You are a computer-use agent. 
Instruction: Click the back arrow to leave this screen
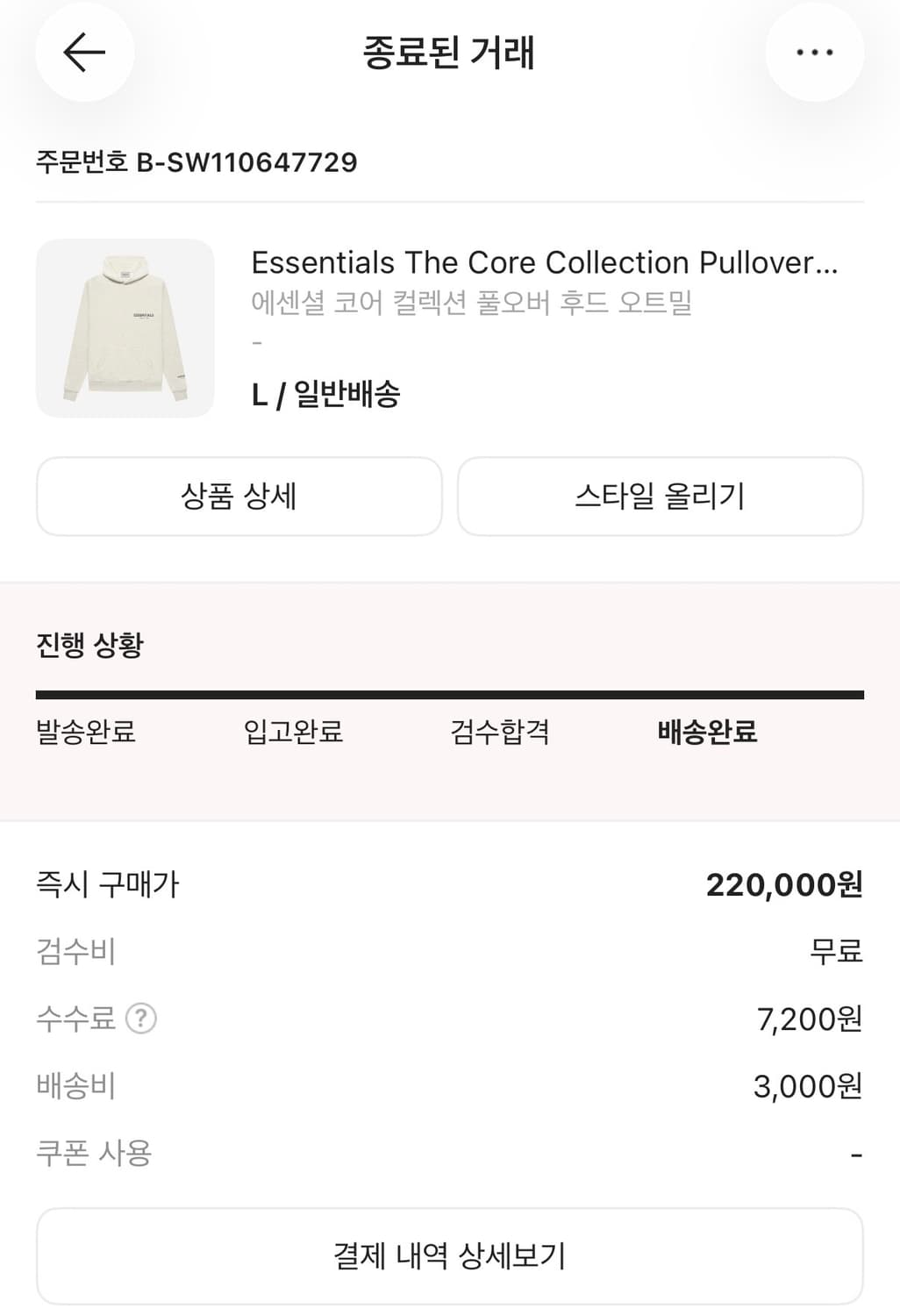(x=84, y=53)
